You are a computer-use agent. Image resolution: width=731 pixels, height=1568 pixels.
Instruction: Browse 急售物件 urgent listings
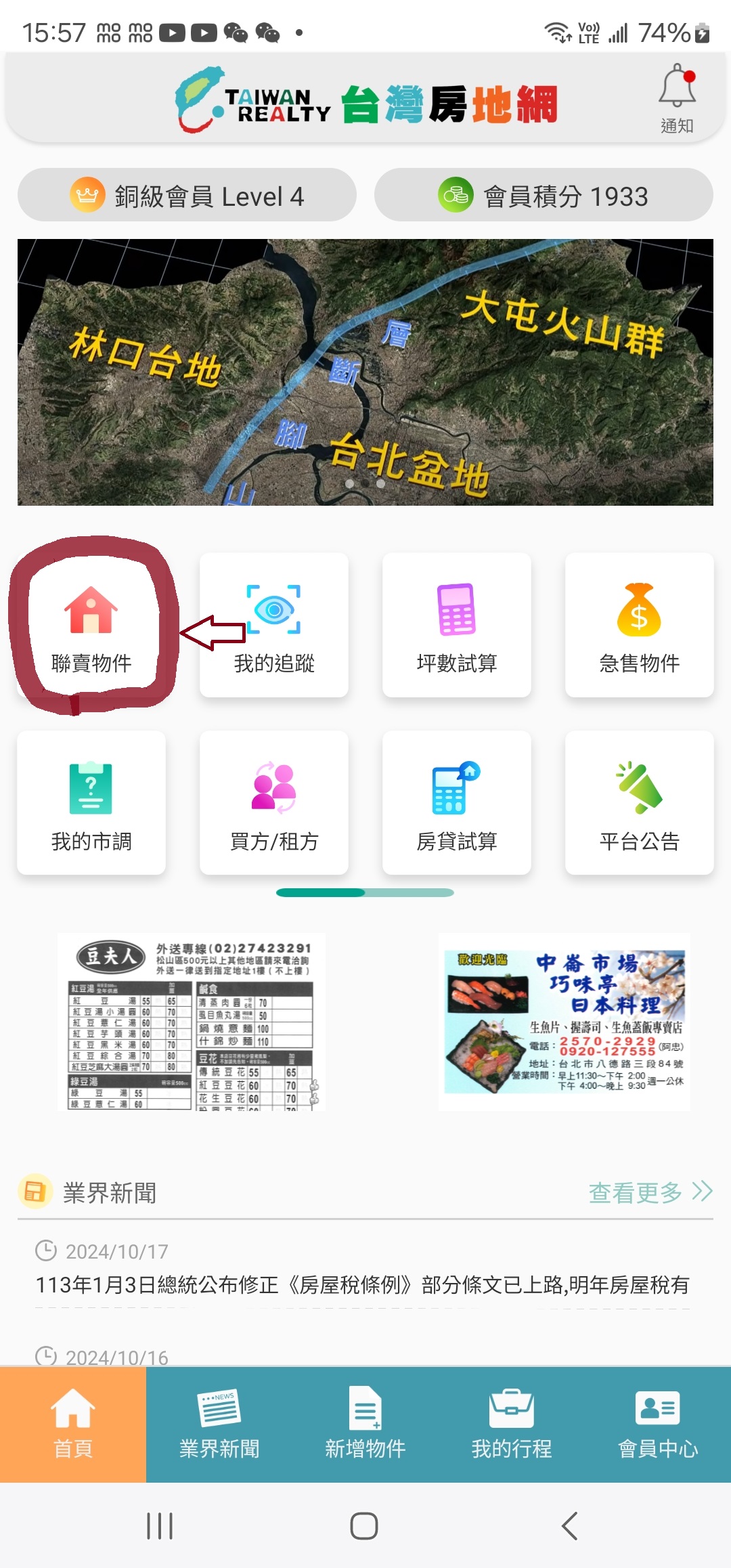tap(640, 626)
